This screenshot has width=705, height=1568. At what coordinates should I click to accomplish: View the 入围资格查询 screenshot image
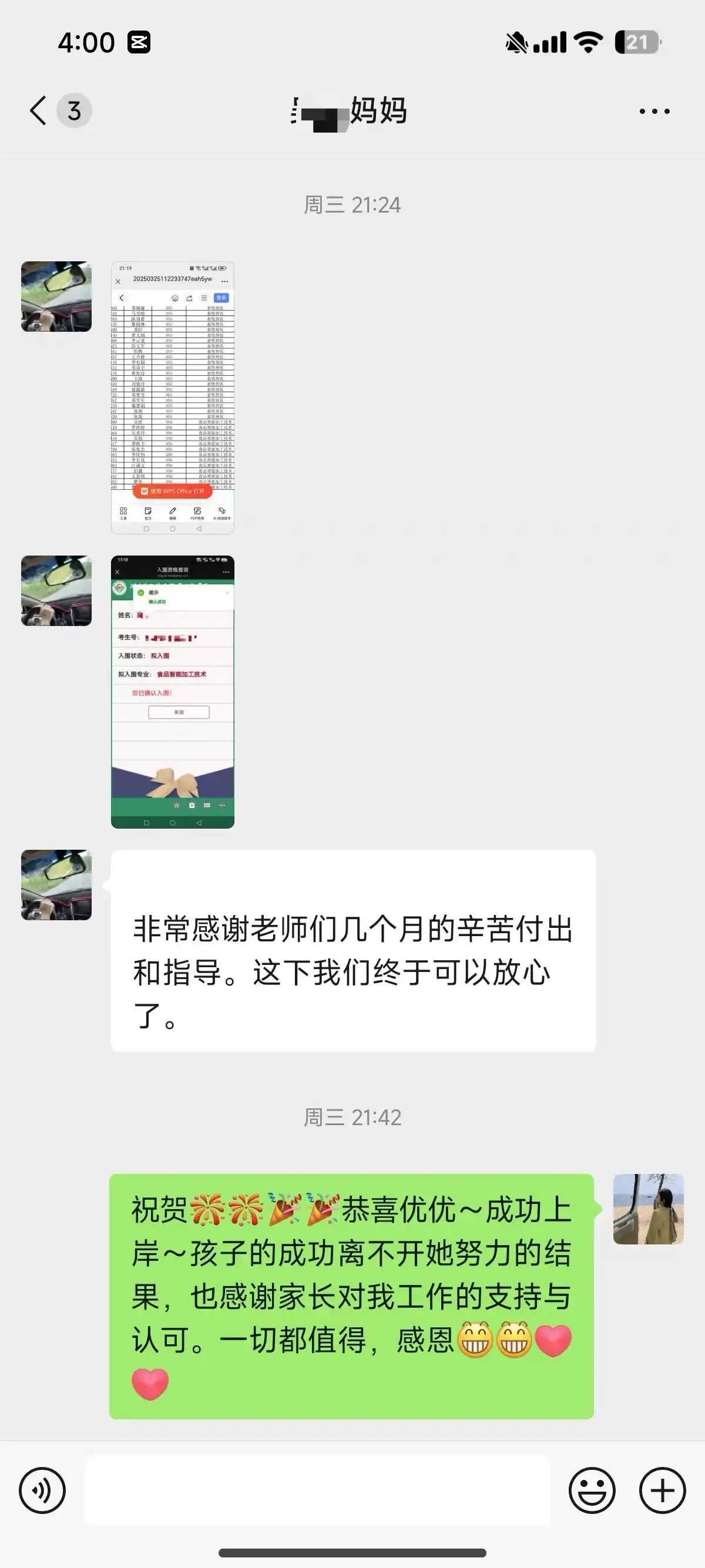click(x=172, y=691)
